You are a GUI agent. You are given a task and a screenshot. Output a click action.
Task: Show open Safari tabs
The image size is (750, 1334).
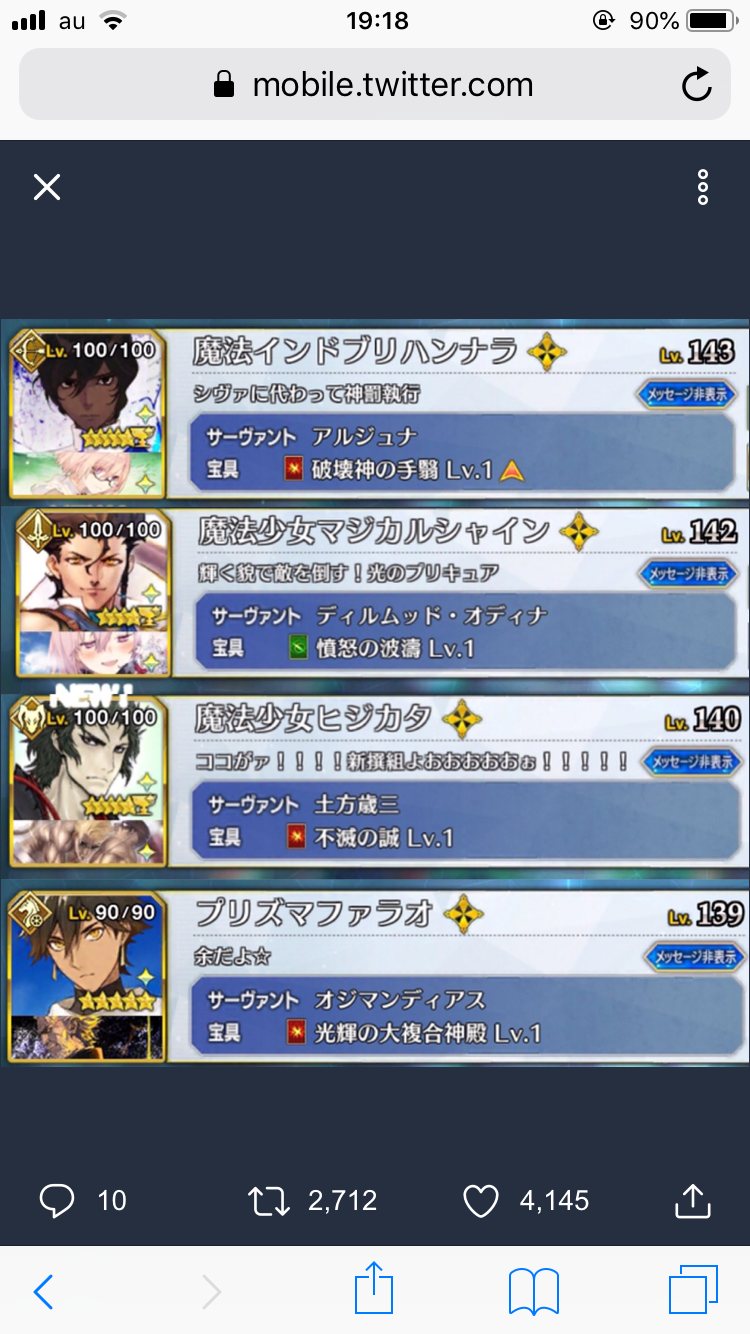click(693, 1291)
